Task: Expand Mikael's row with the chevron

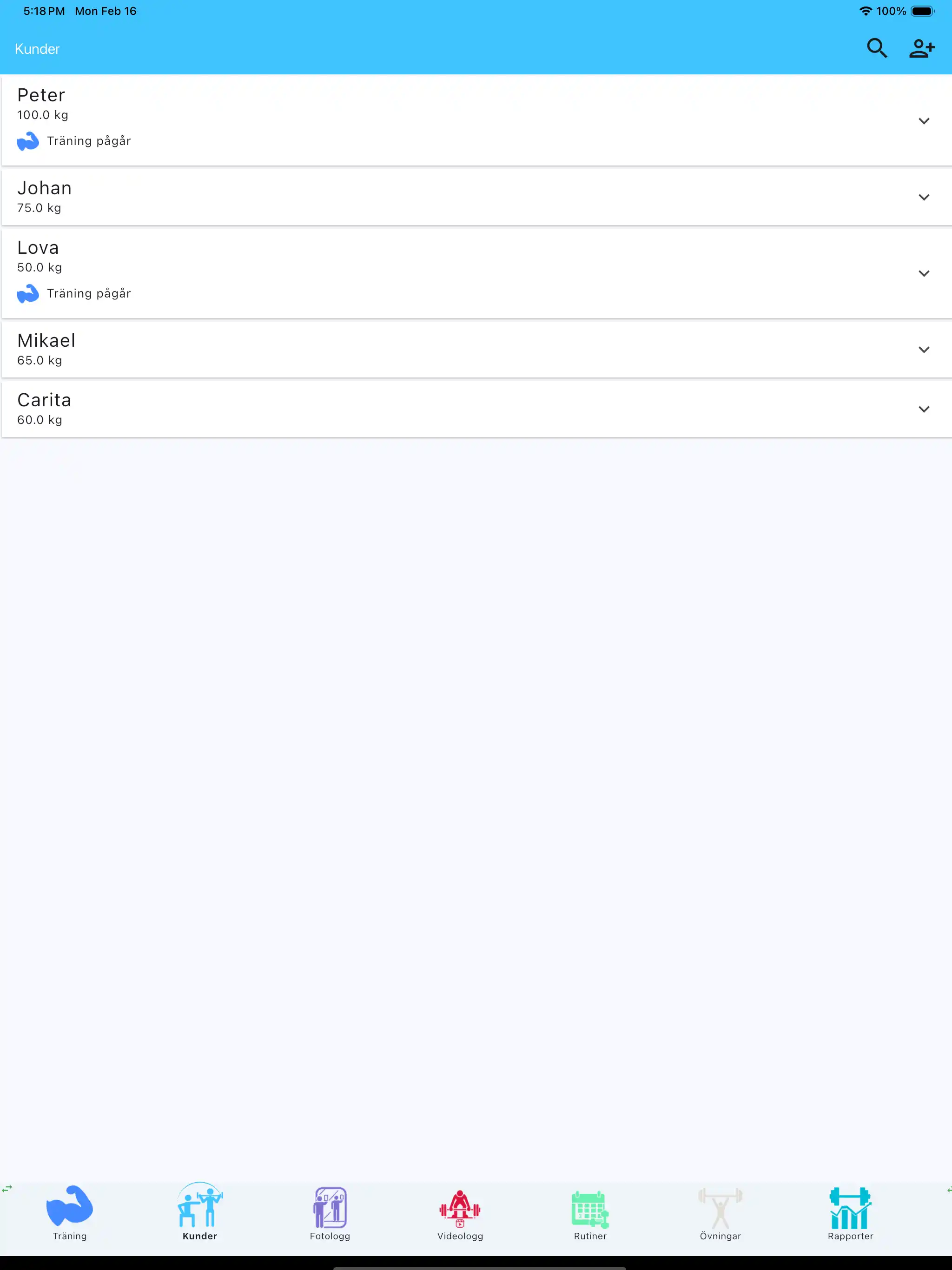Action: coord(923,350)
